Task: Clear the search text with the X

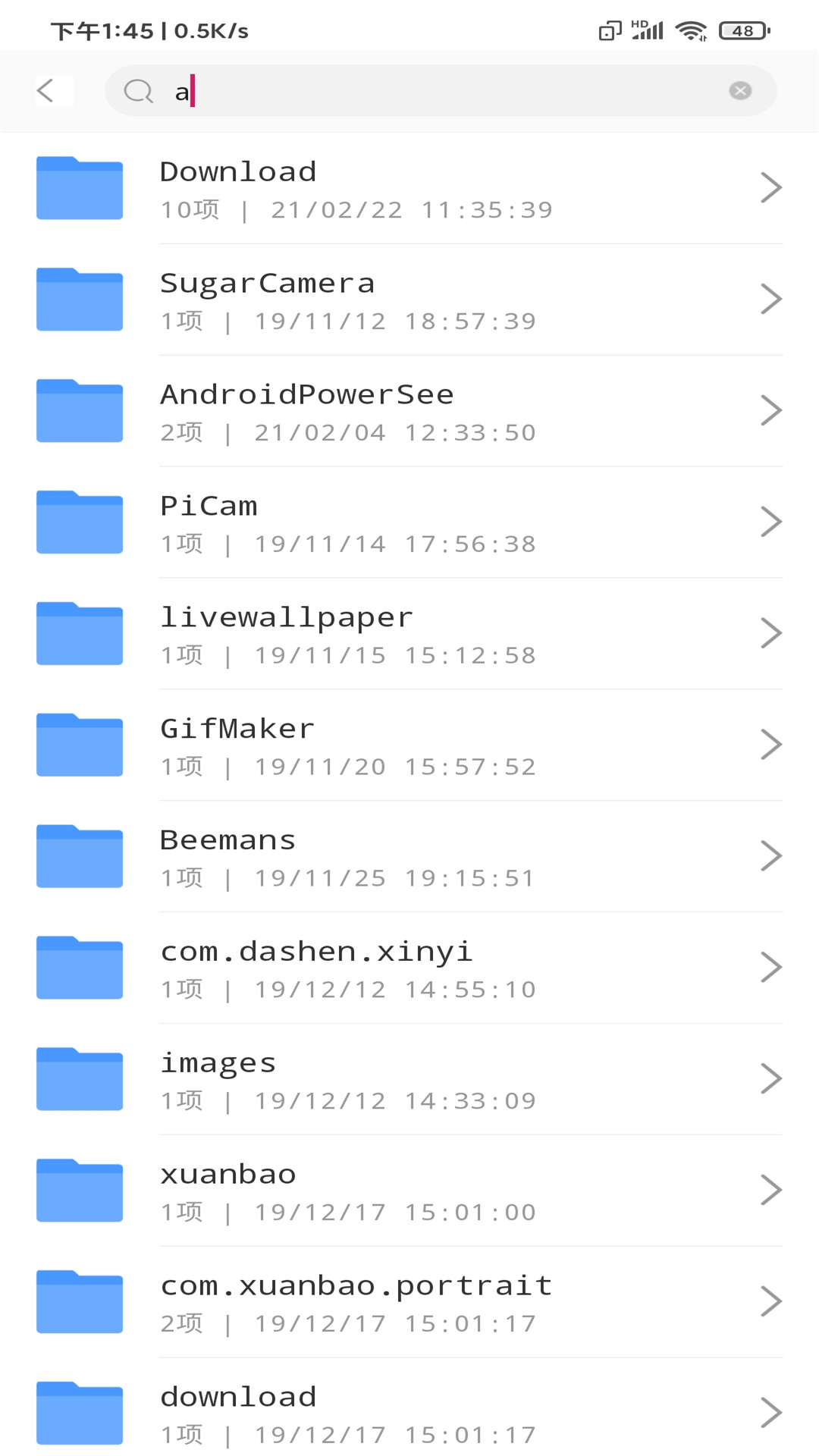Action: coord(740,91)
